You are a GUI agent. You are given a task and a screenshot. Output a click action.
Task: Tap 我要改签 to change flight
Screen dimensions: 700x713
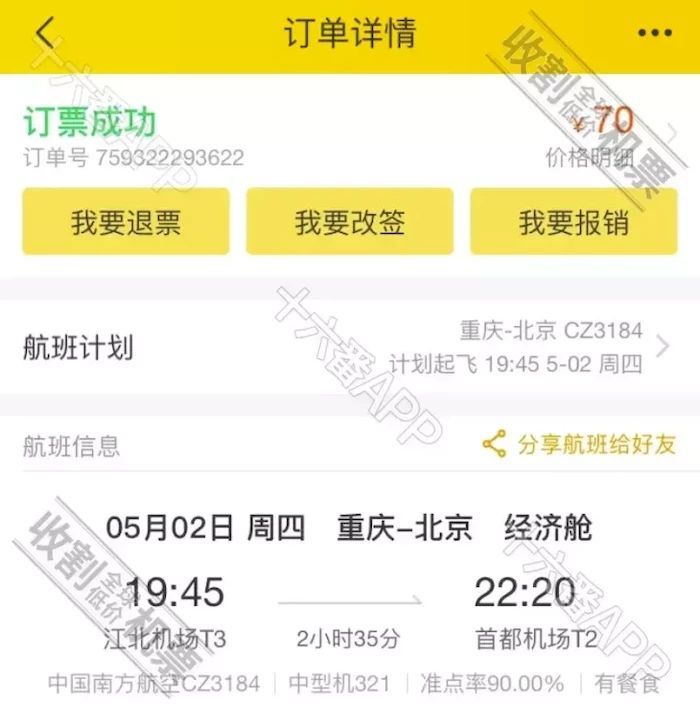pos(349,221)
